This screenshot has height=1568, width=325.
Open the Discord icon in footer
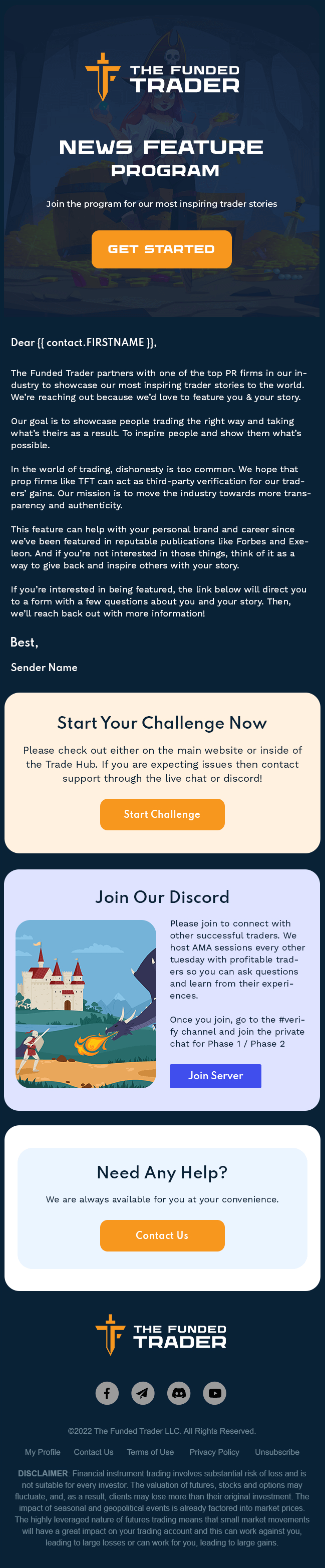click(x=179, y=1393)
